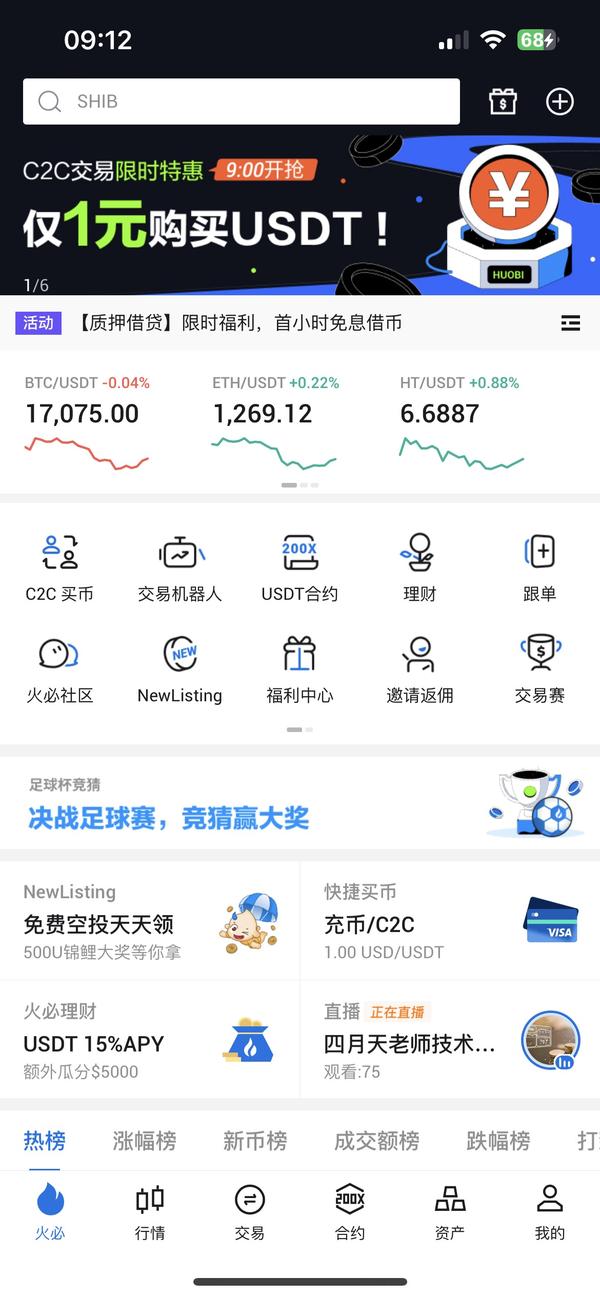600x1298 pixels.
Task: Launch 交易机器人
Action: coord(180,568)
